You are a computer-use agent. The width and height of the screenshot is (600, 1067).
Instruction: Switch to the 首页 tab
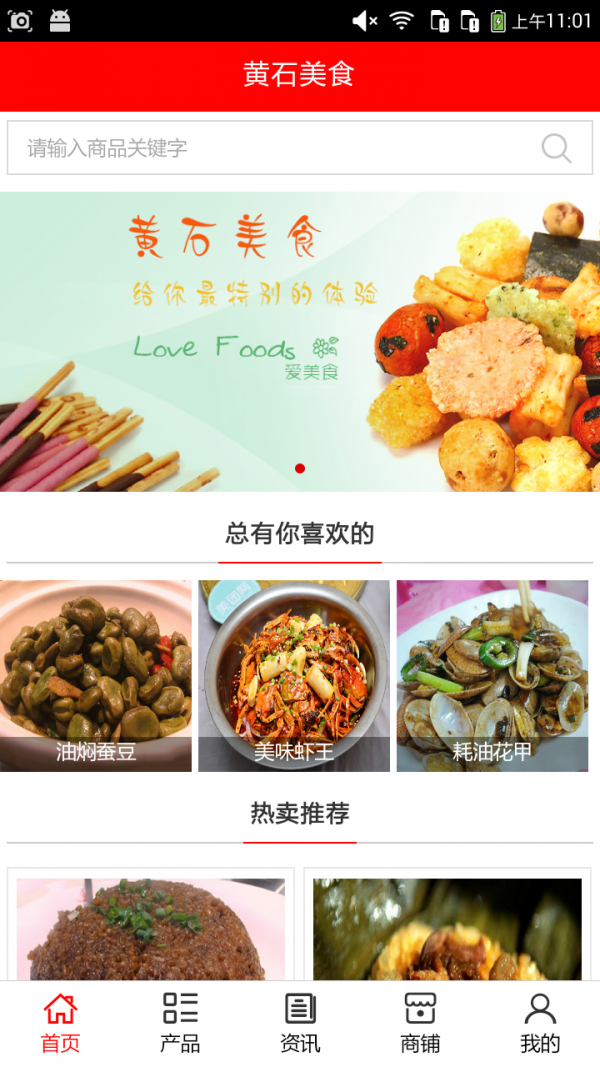pyautogui.click(x=60, y=1023)
